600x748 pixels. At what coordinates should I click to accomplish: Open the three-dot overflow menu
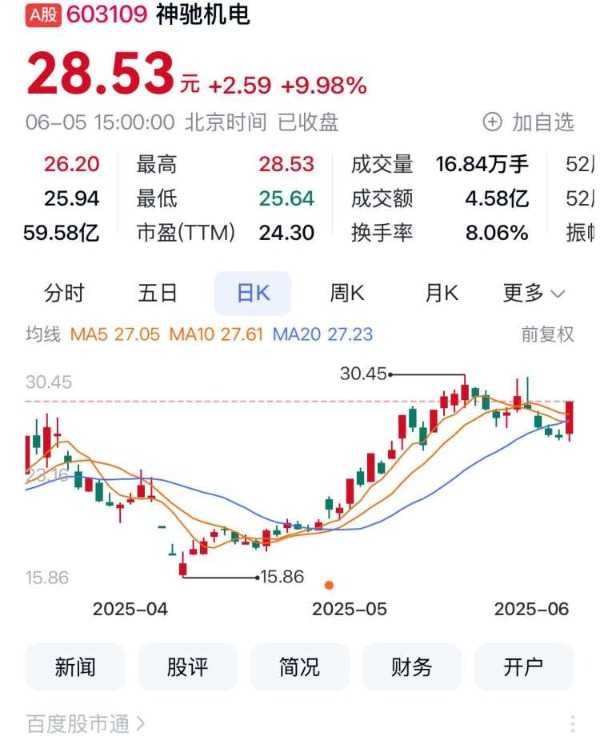pos(573,722)
